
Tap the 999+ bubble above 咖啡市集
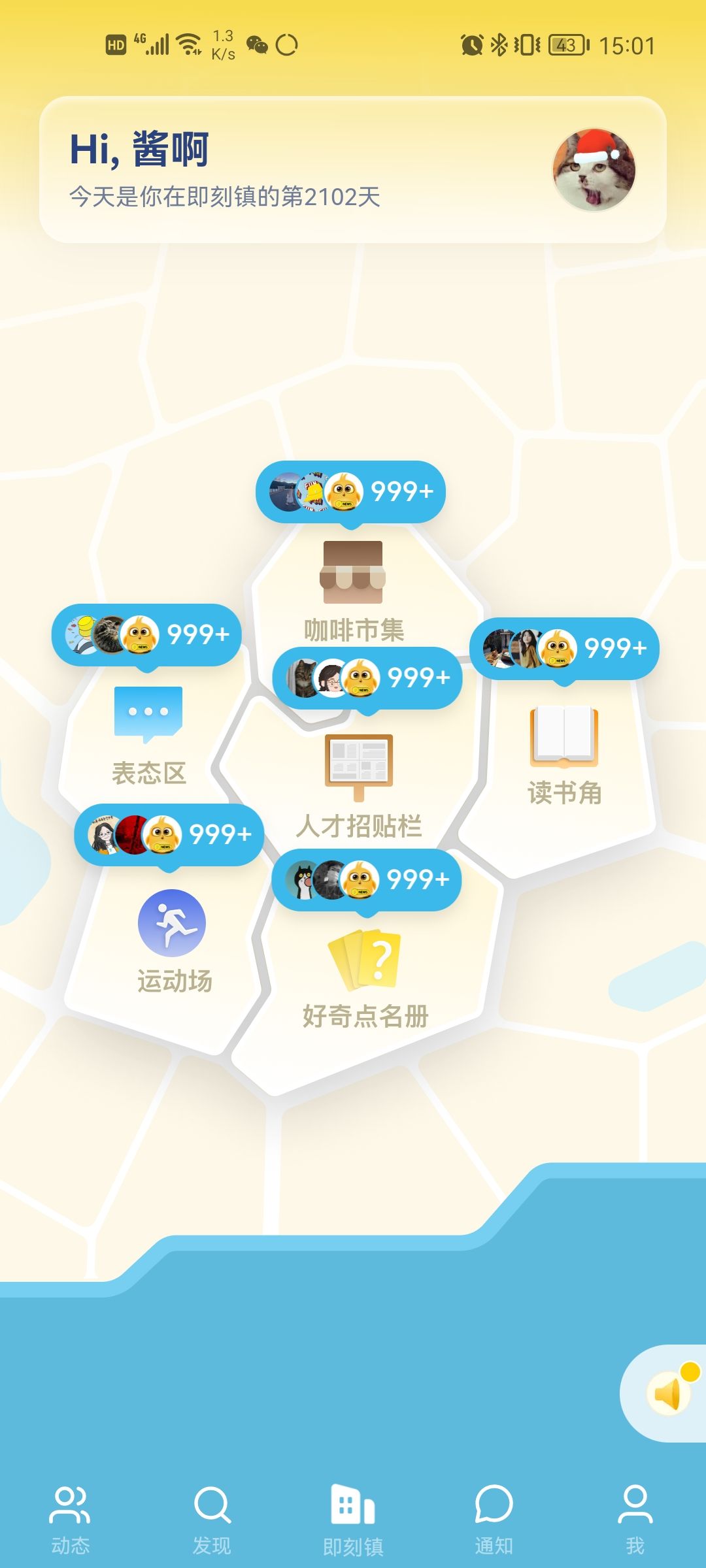(x=350, y=492)
